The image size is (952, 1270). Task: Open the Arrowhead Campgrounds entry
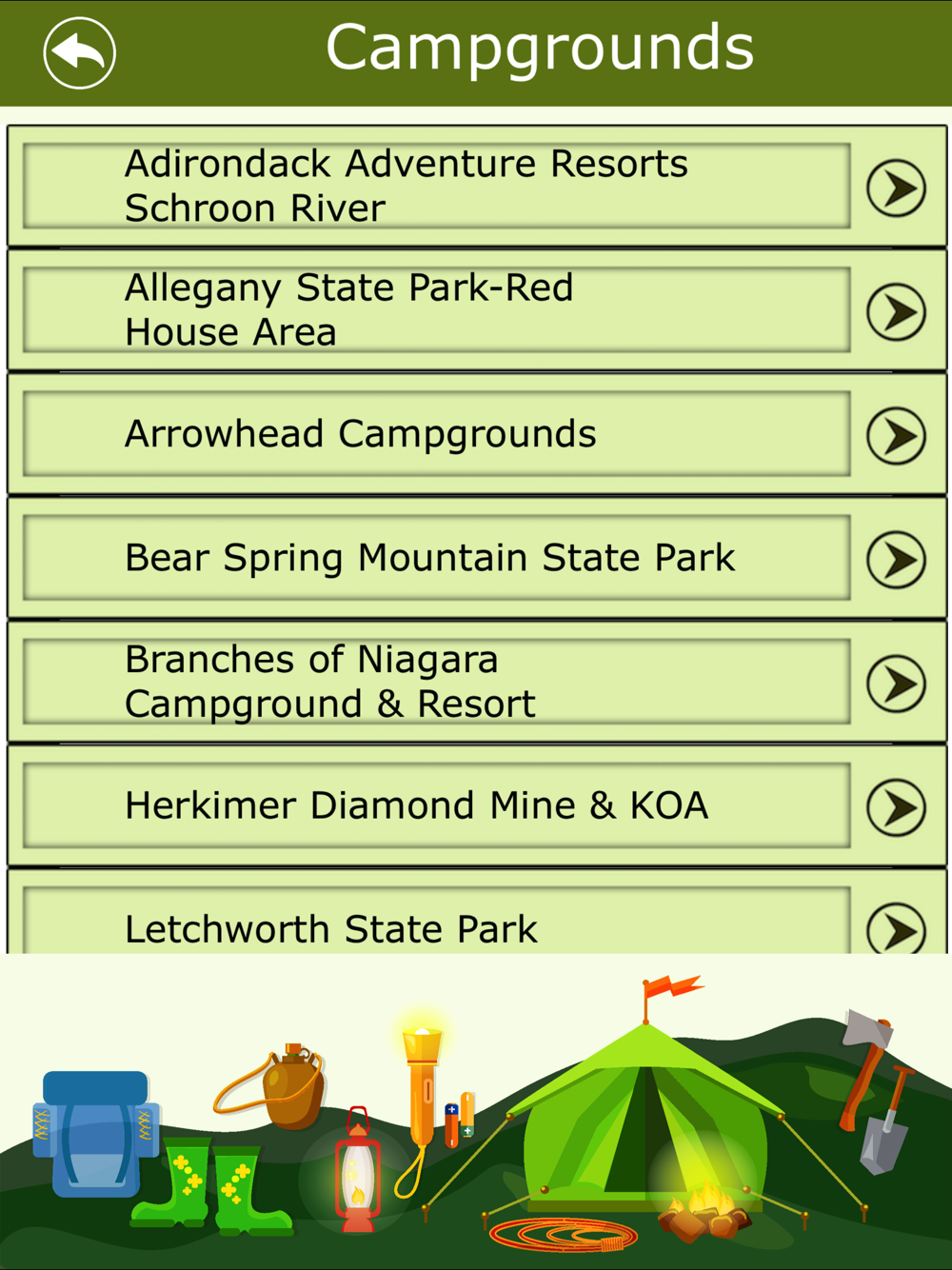436,434
